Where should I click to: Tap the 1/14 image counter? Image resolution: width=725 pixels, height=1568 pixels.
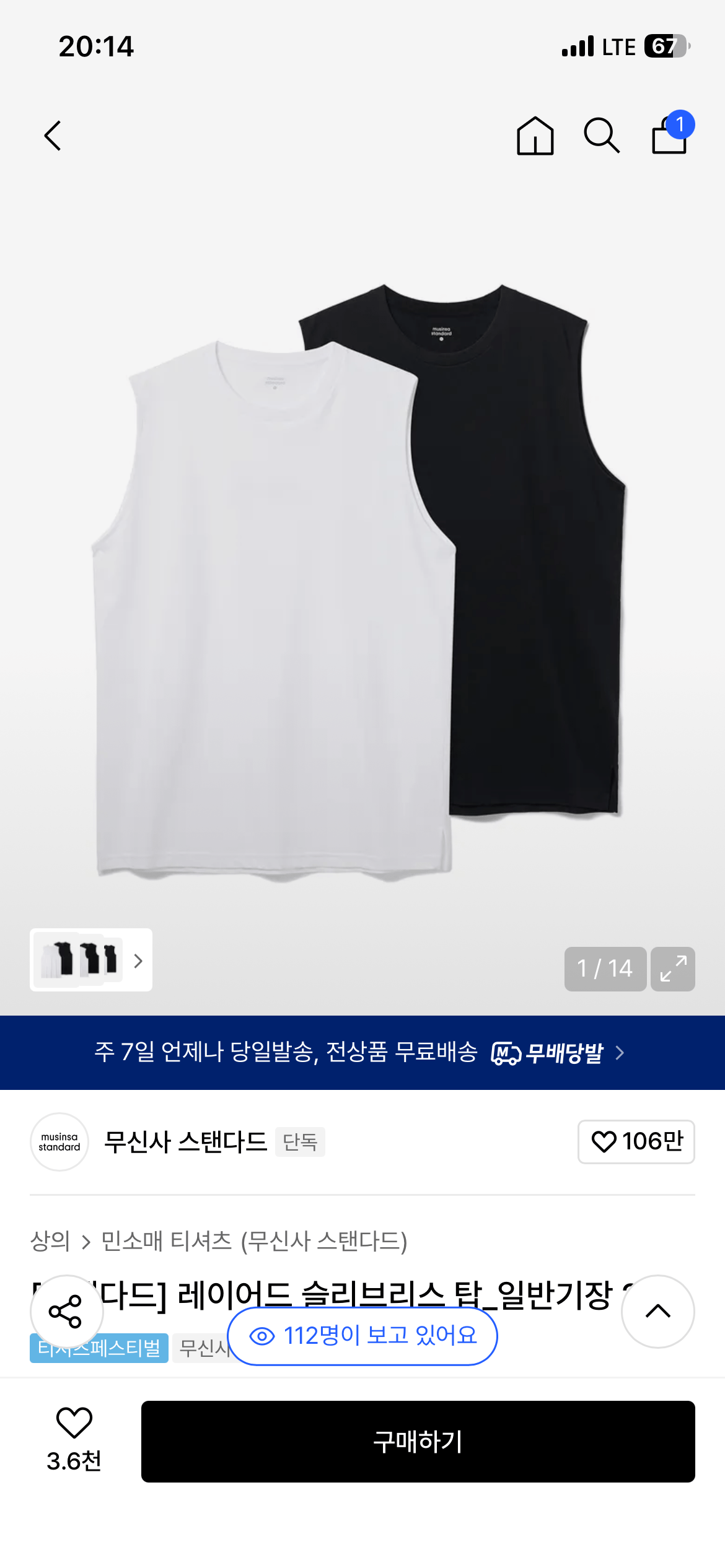[604, 969]
